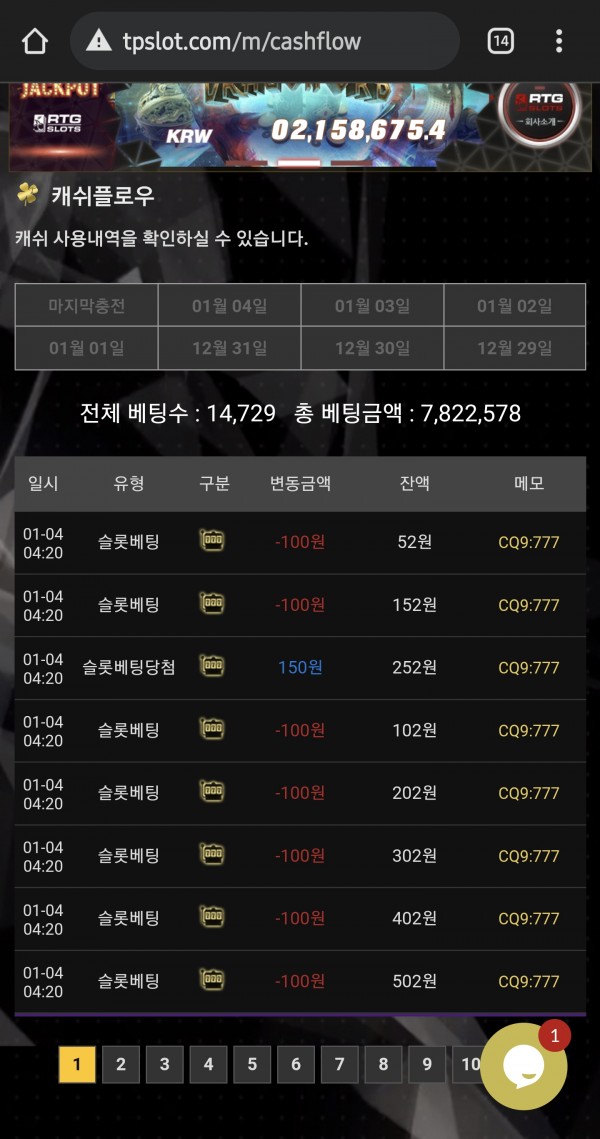
Task: Open the RTG Slots jackpot banner
Action: [298, 127]
